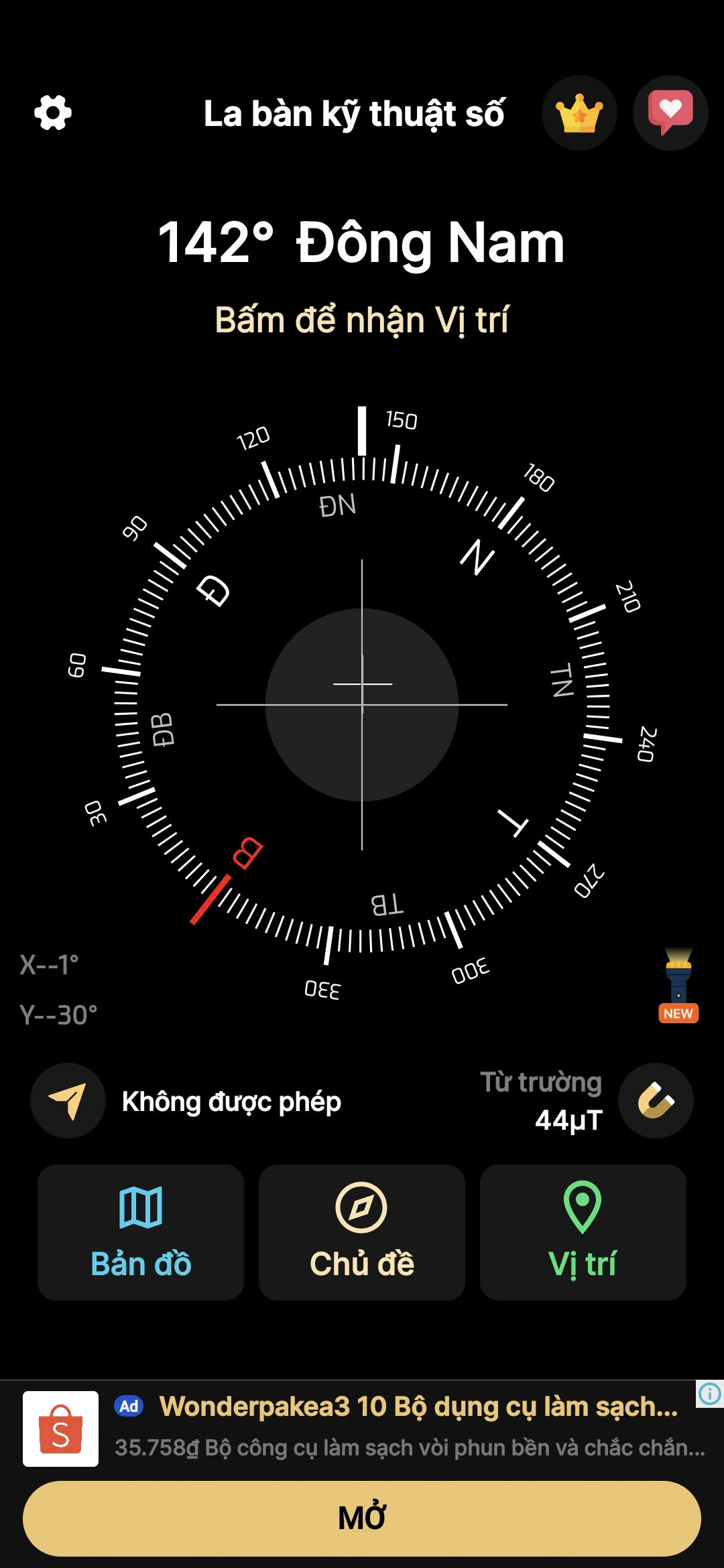Tap "Bấm để nhận Vị trí" link
The width and height of the screenshot is (724, 1568).
[361, 320]
